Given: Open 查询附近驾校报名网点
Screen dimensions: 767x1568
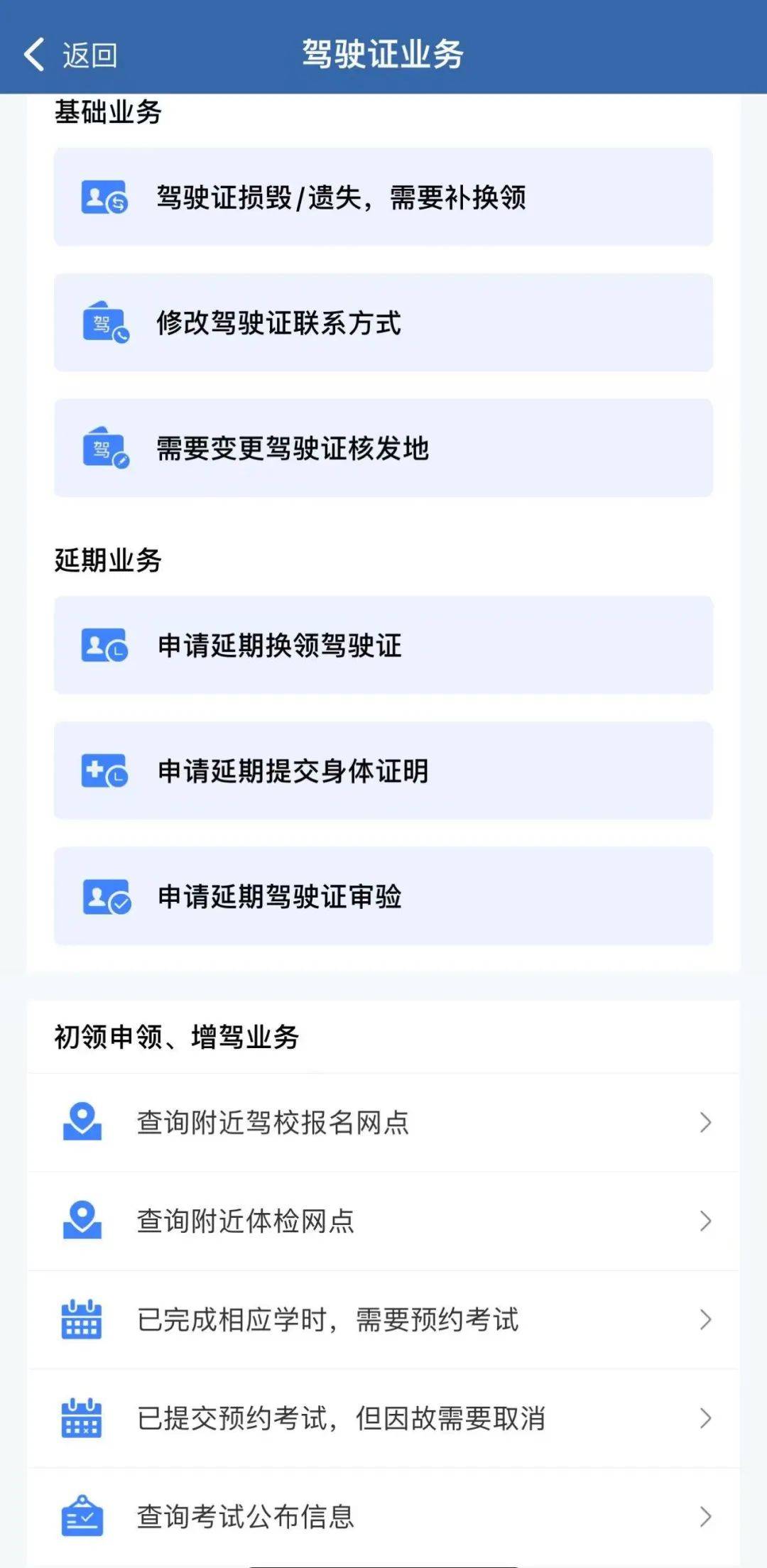Looking at the screenshot, I should point(383,1123).
